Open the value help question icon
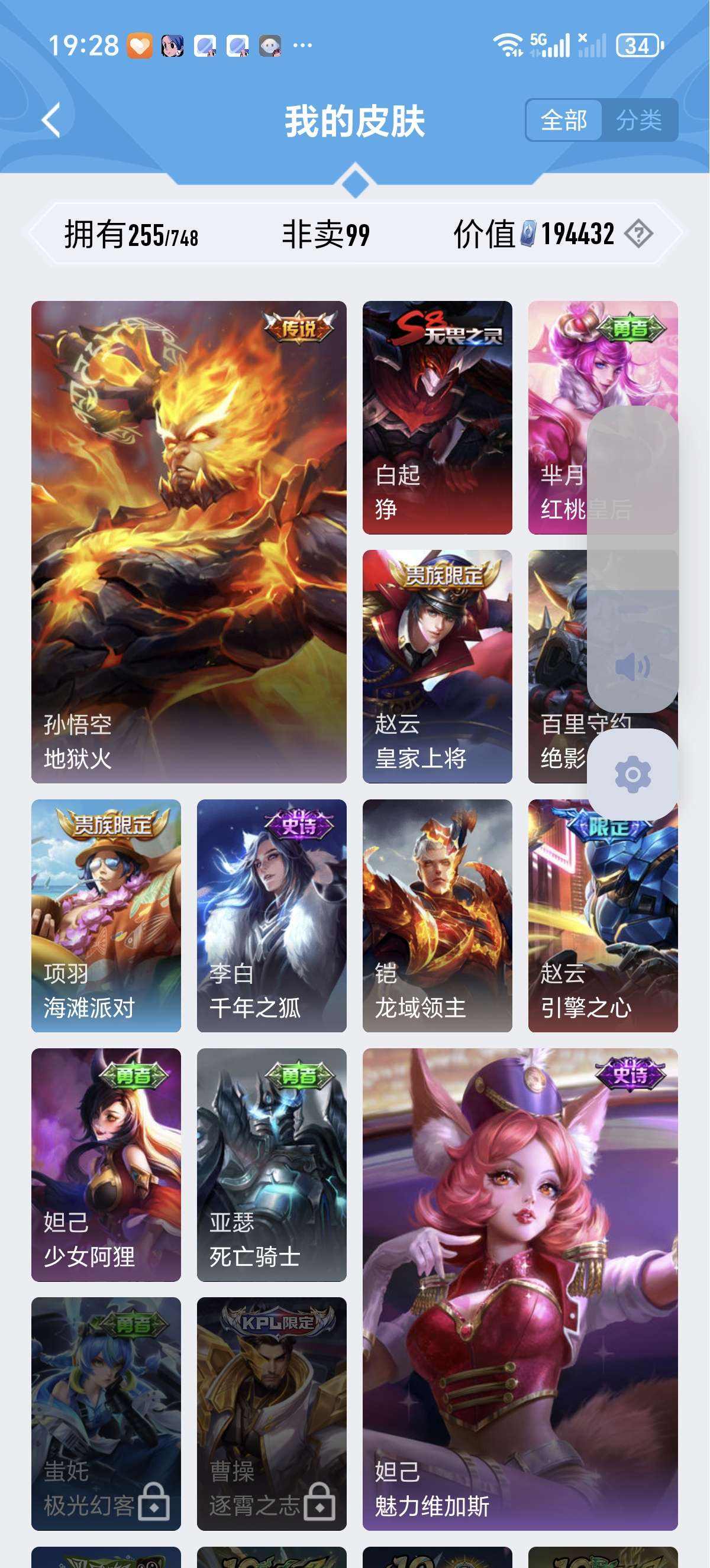Screen dimensions: 710x1568 [x=639, y=234]
